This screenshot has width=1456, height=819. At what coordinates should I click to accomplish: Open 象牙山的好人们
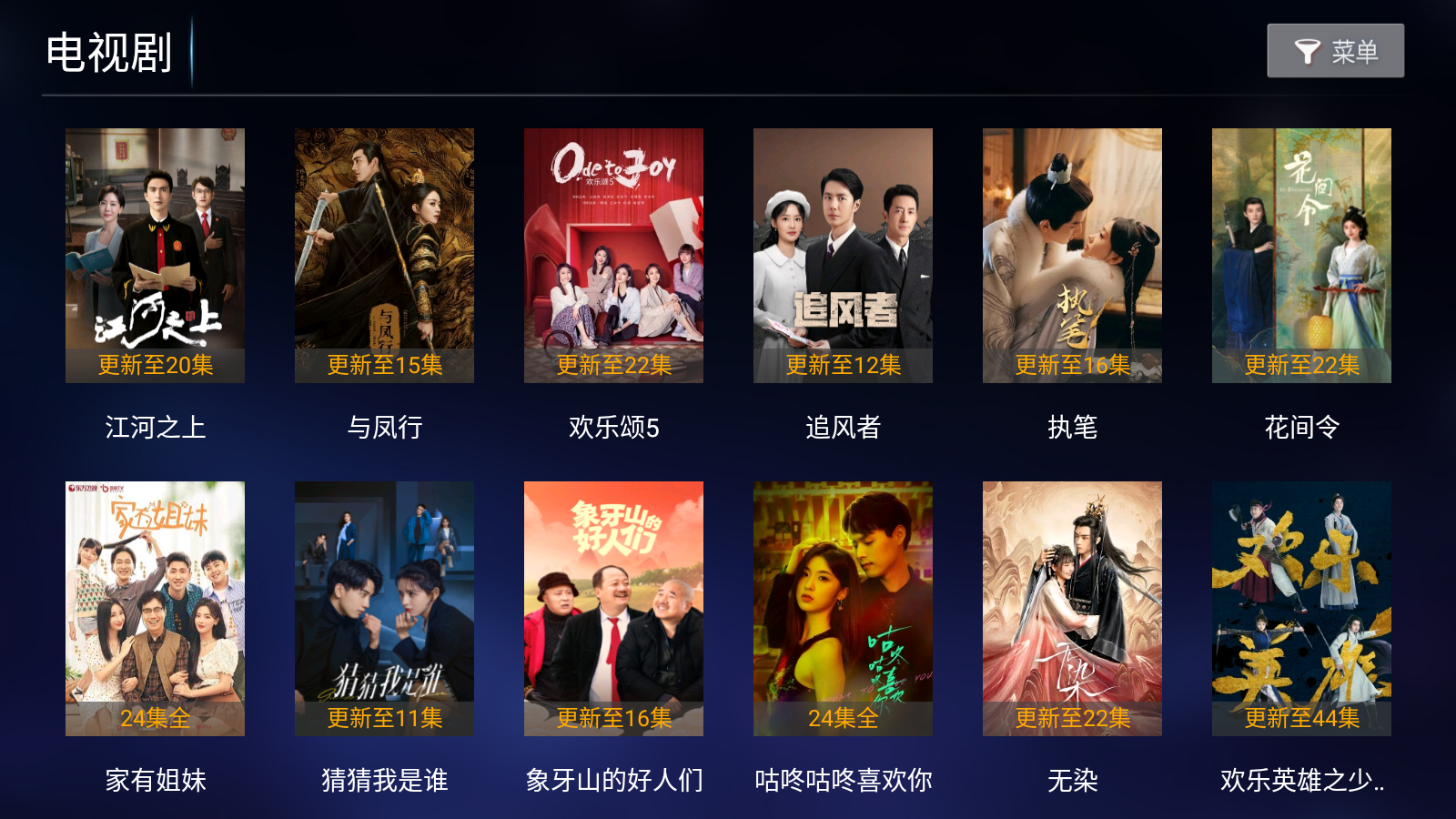(613, 608)
